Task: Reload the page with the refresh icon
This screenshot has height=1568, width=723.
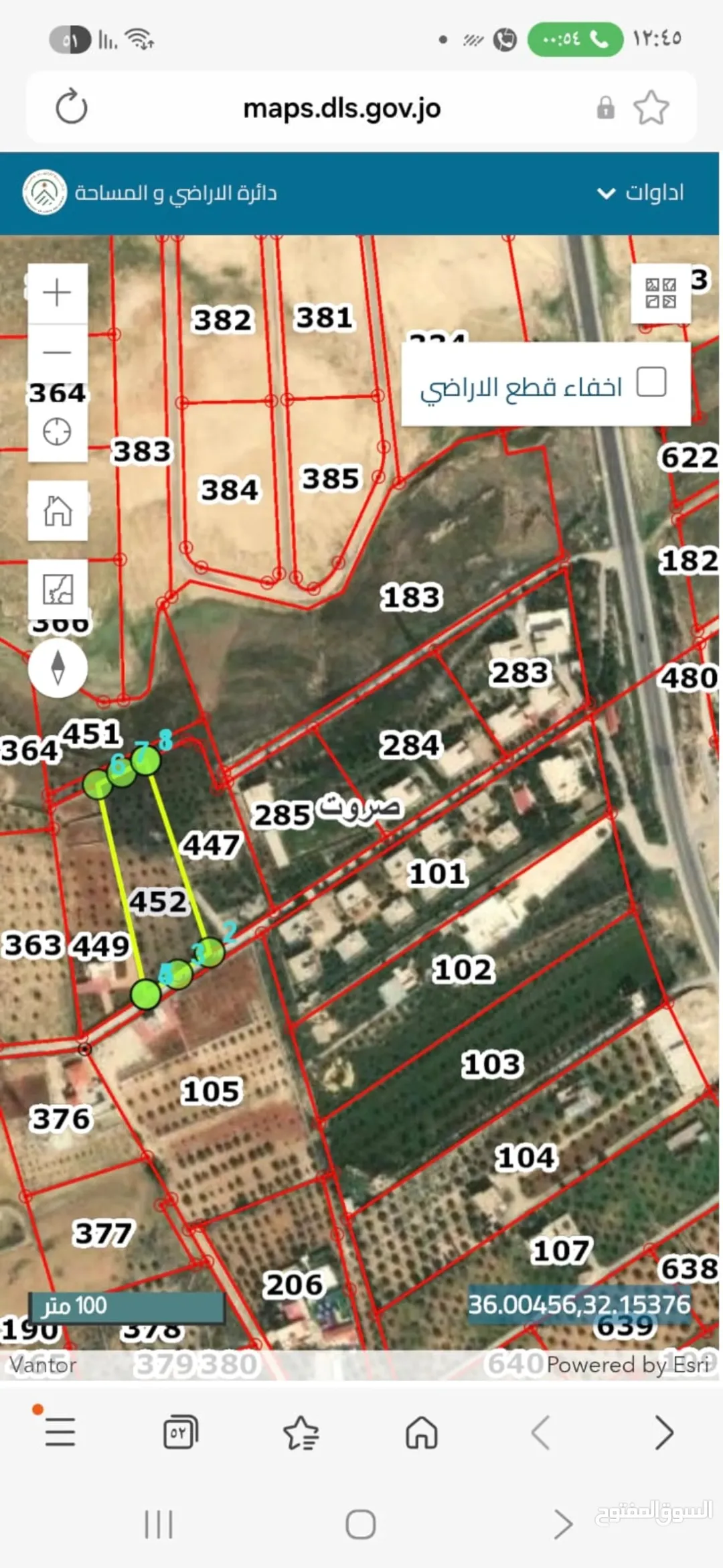Action: pos(71,107)
